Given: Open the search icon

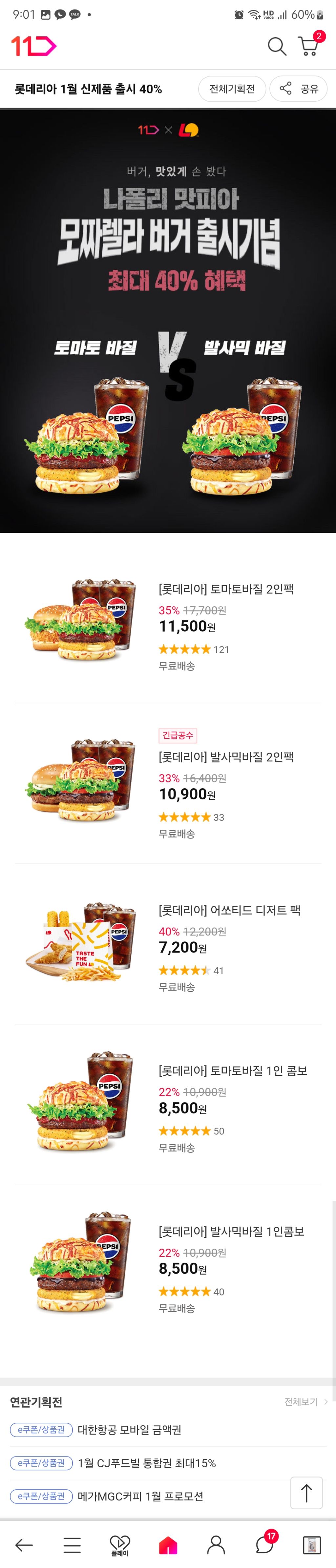Looking at the screenshot, I should pyautogui.click(x=277, y=46).
